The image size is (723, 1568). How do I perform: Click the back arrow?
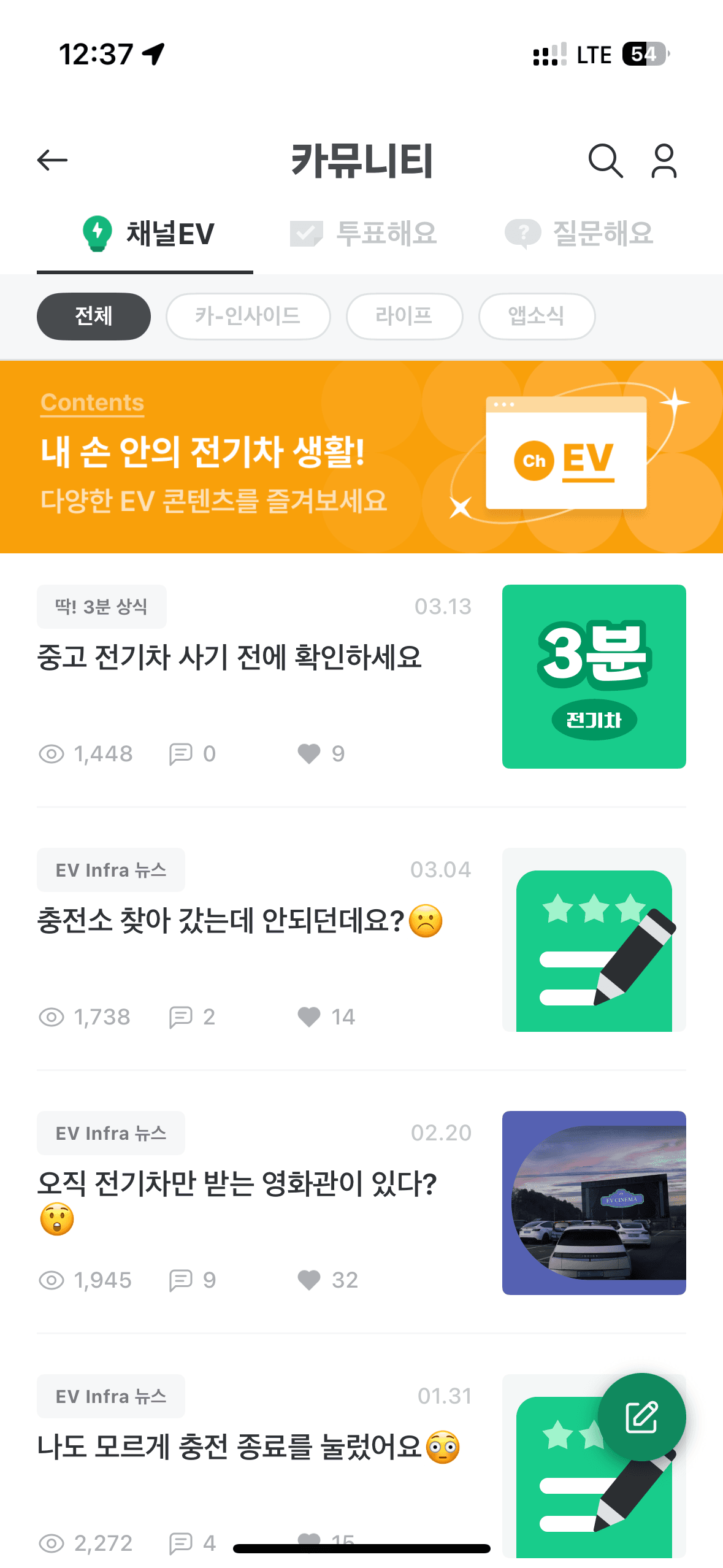(52, 159)
